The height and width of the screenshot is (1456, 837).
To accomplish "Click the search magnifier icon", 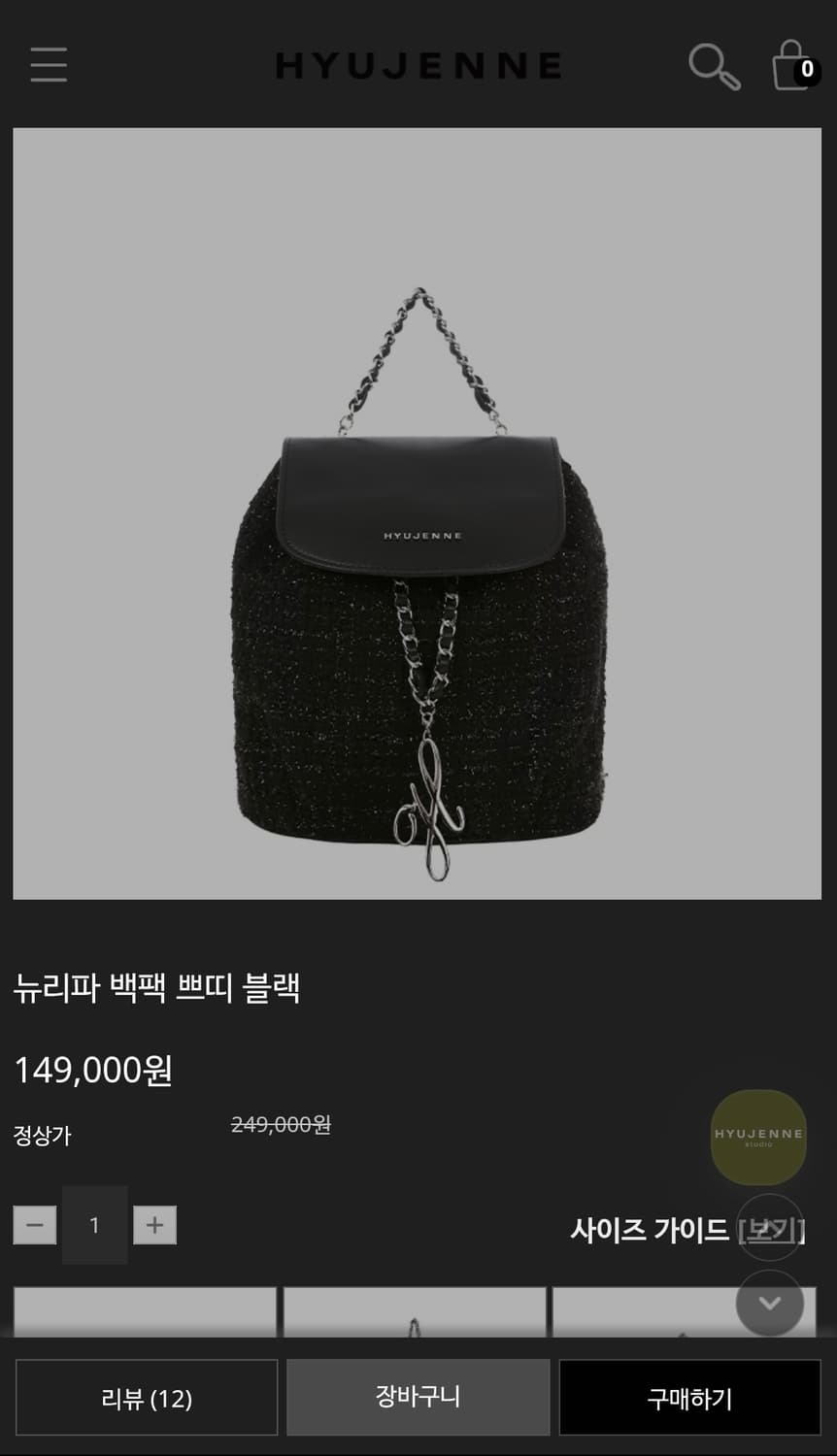I will coord(712,65).
